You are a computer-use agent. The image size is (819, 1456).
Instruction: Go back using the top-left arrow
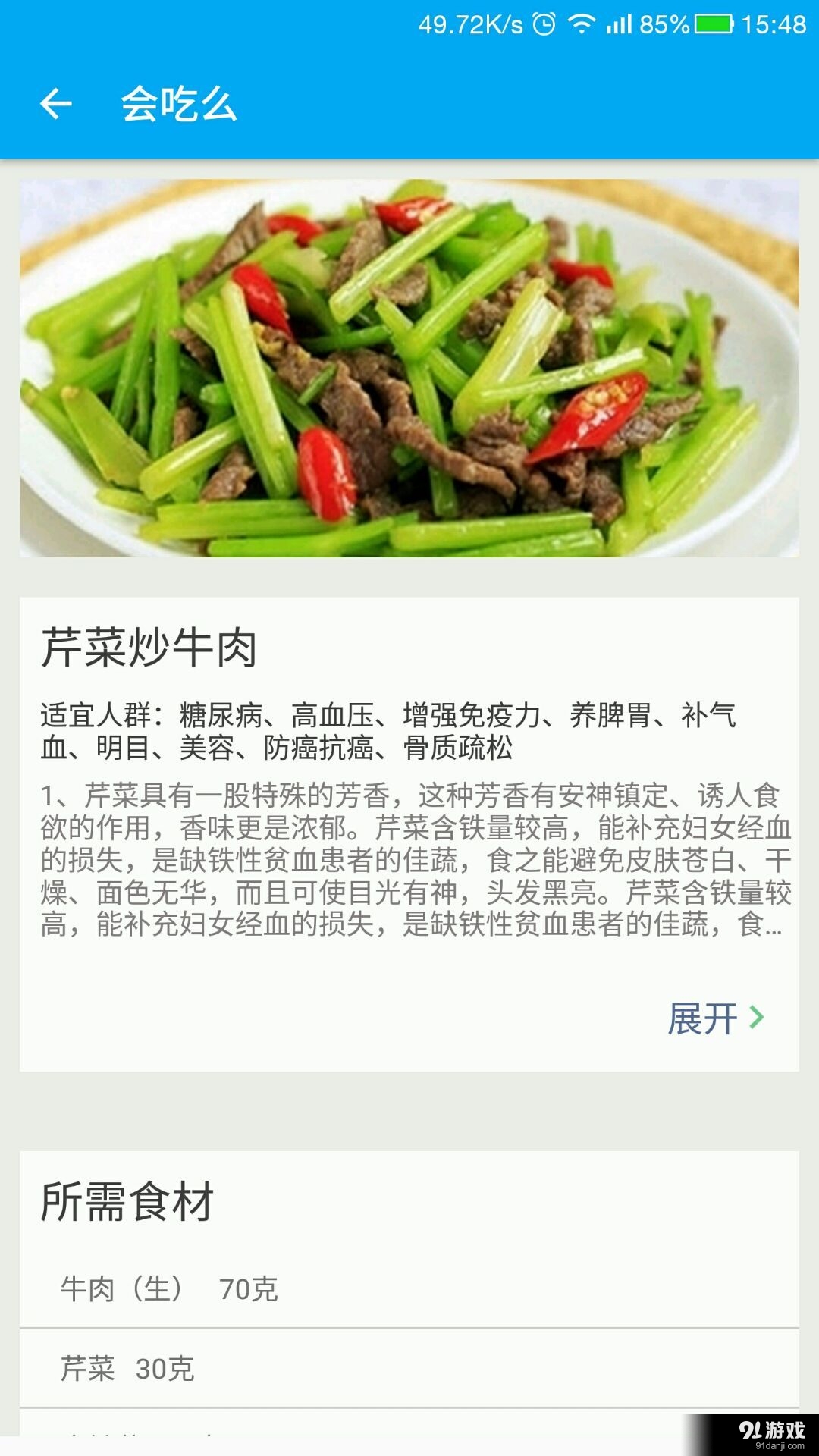click(56, 104)
